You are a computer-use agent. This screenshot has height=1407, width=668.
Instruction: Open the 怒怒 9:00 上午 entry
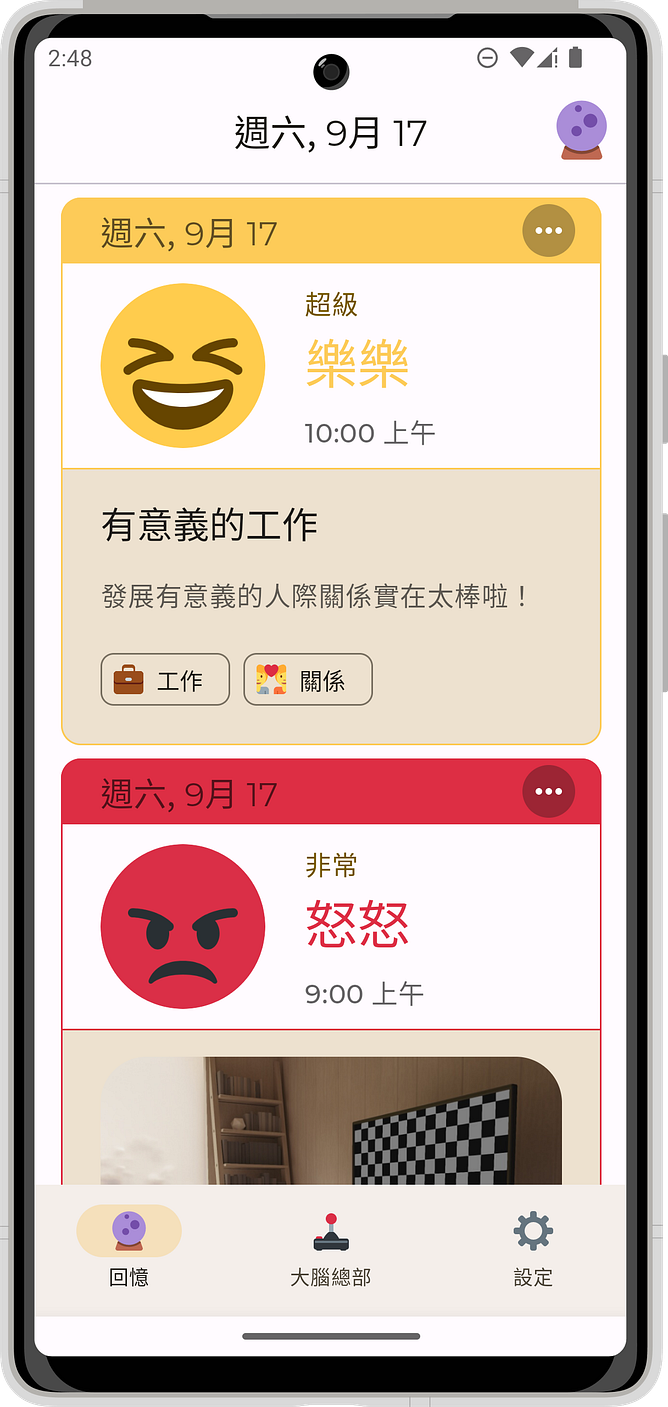(x=330, y=926)
